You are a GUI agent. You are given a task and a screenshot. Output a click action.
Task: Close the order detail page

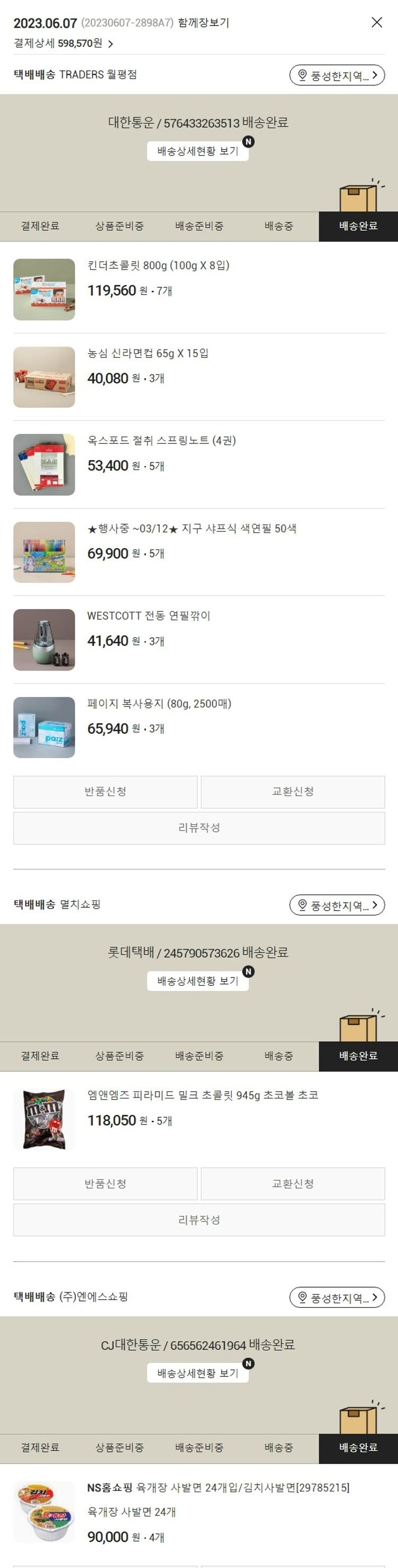[377, 22]
